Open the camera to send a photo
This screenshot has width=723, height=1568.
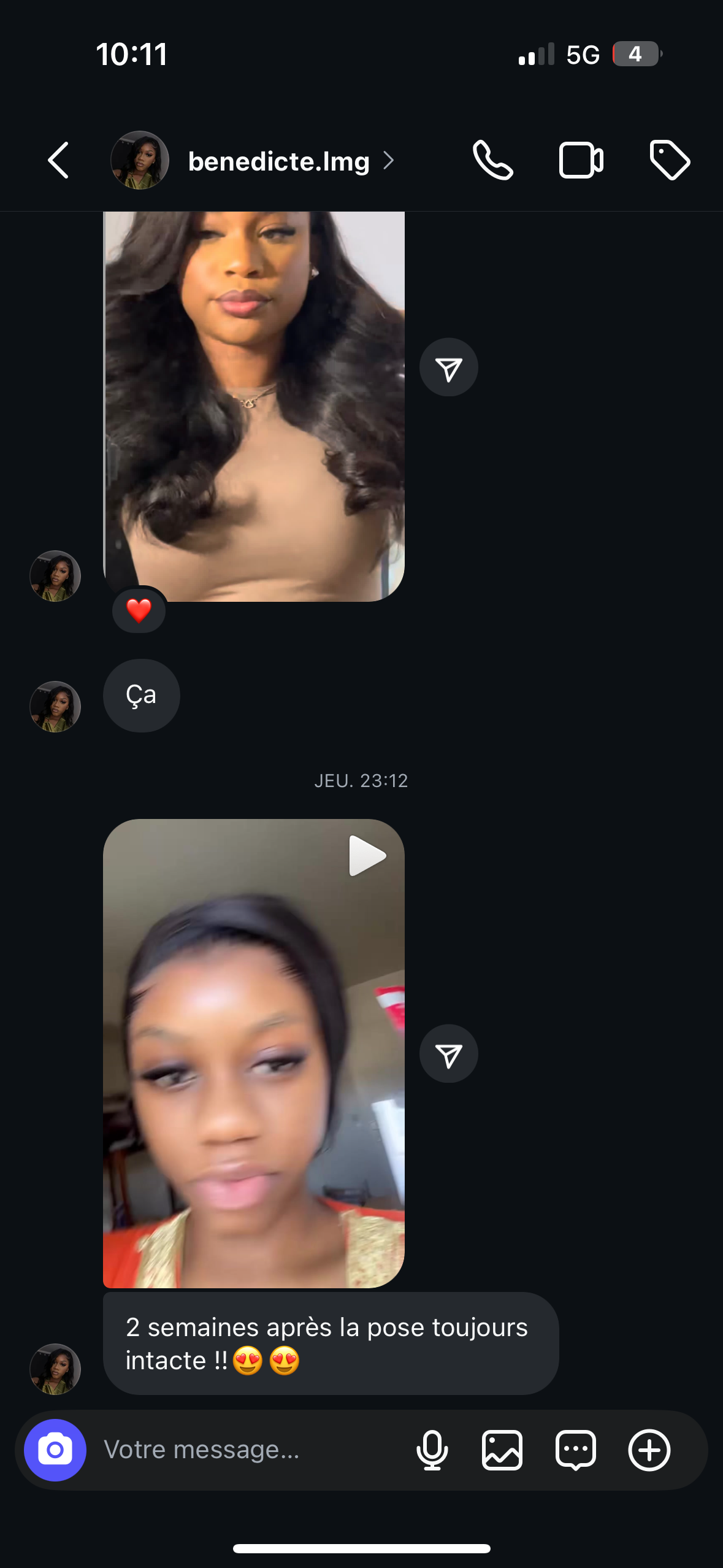click(x=55, y=1450)
